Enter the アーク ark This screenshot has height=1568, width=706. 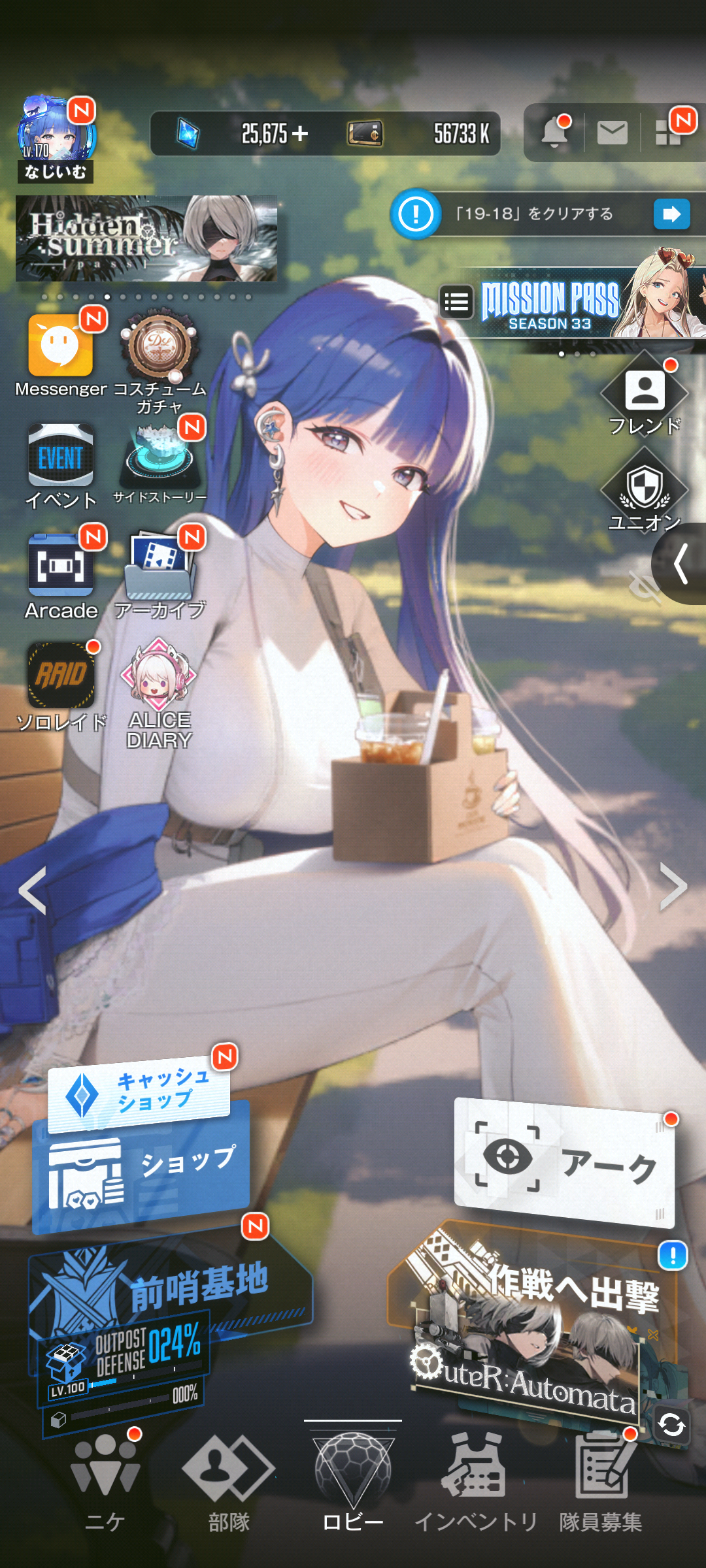[x=565, y=1162]
